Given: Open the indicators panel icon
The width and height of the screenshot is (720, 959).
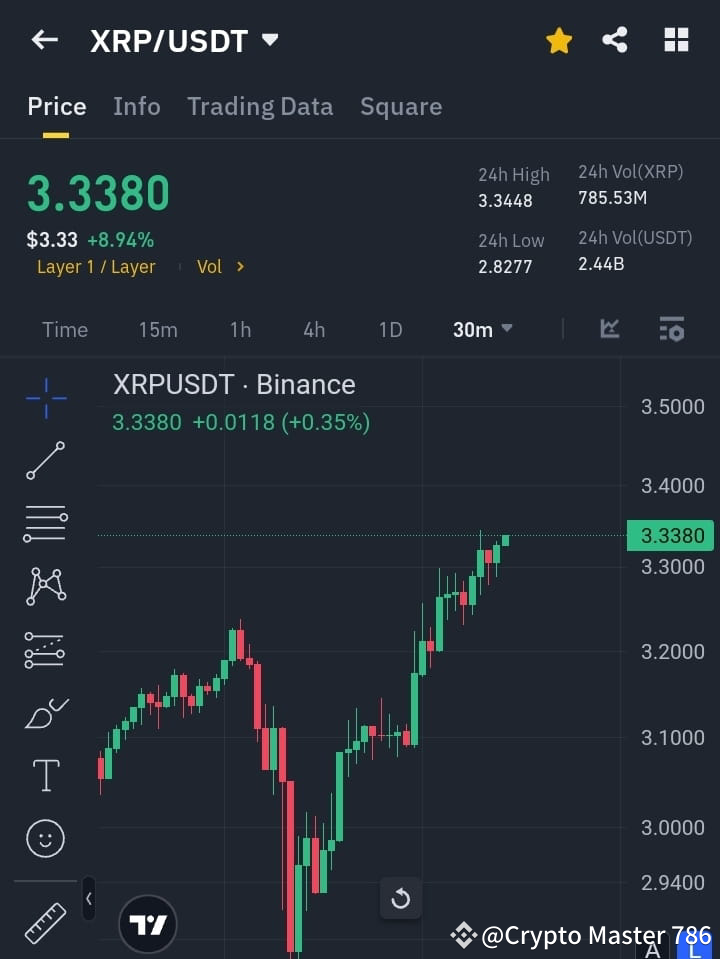Looking at the screenshot, I should [672, 329].
